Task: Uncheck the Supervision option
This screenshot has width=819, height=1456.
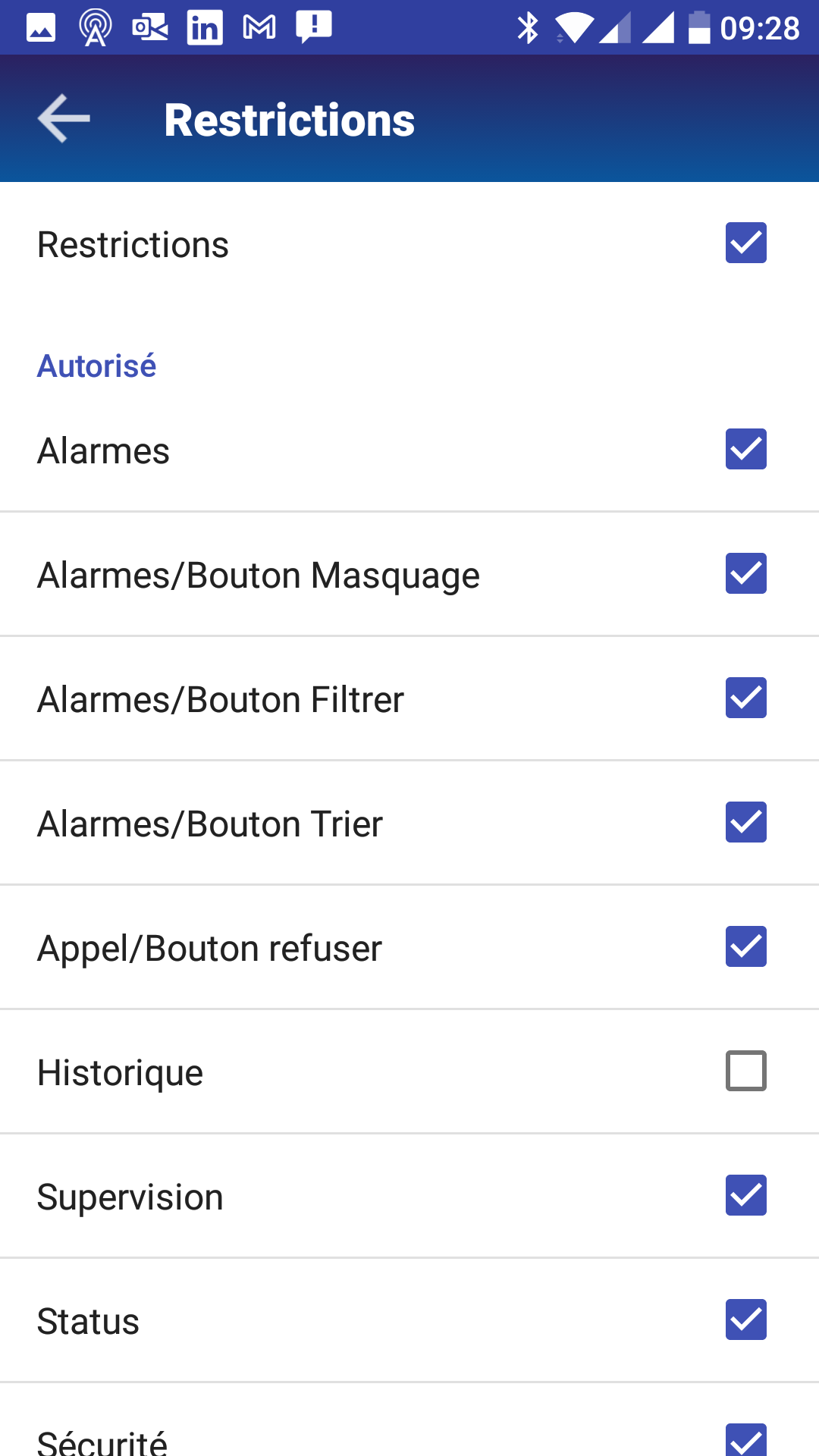Action: [x=745, y=1195]
